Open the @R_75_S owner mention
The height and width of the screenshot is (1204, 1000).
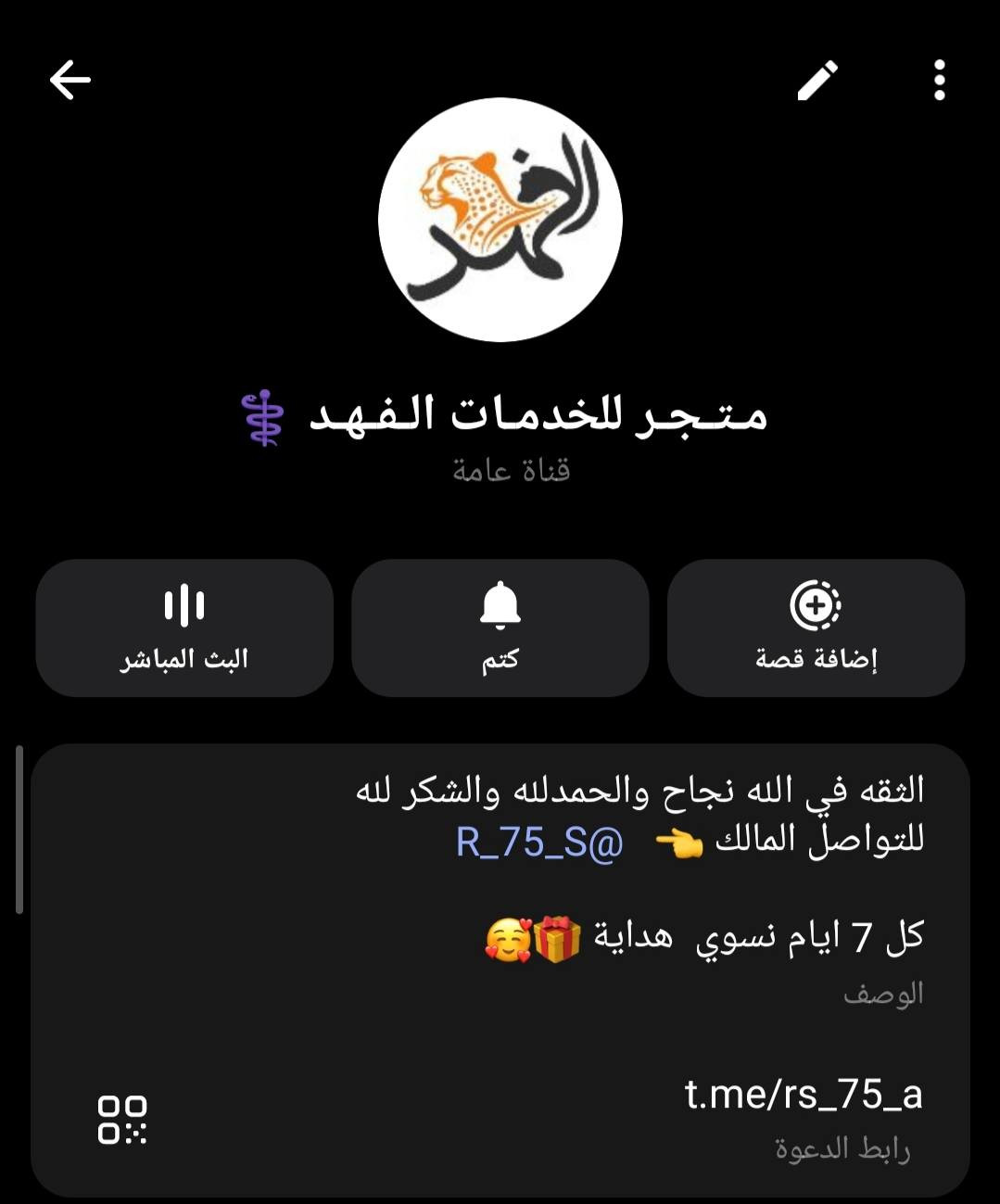539,843
